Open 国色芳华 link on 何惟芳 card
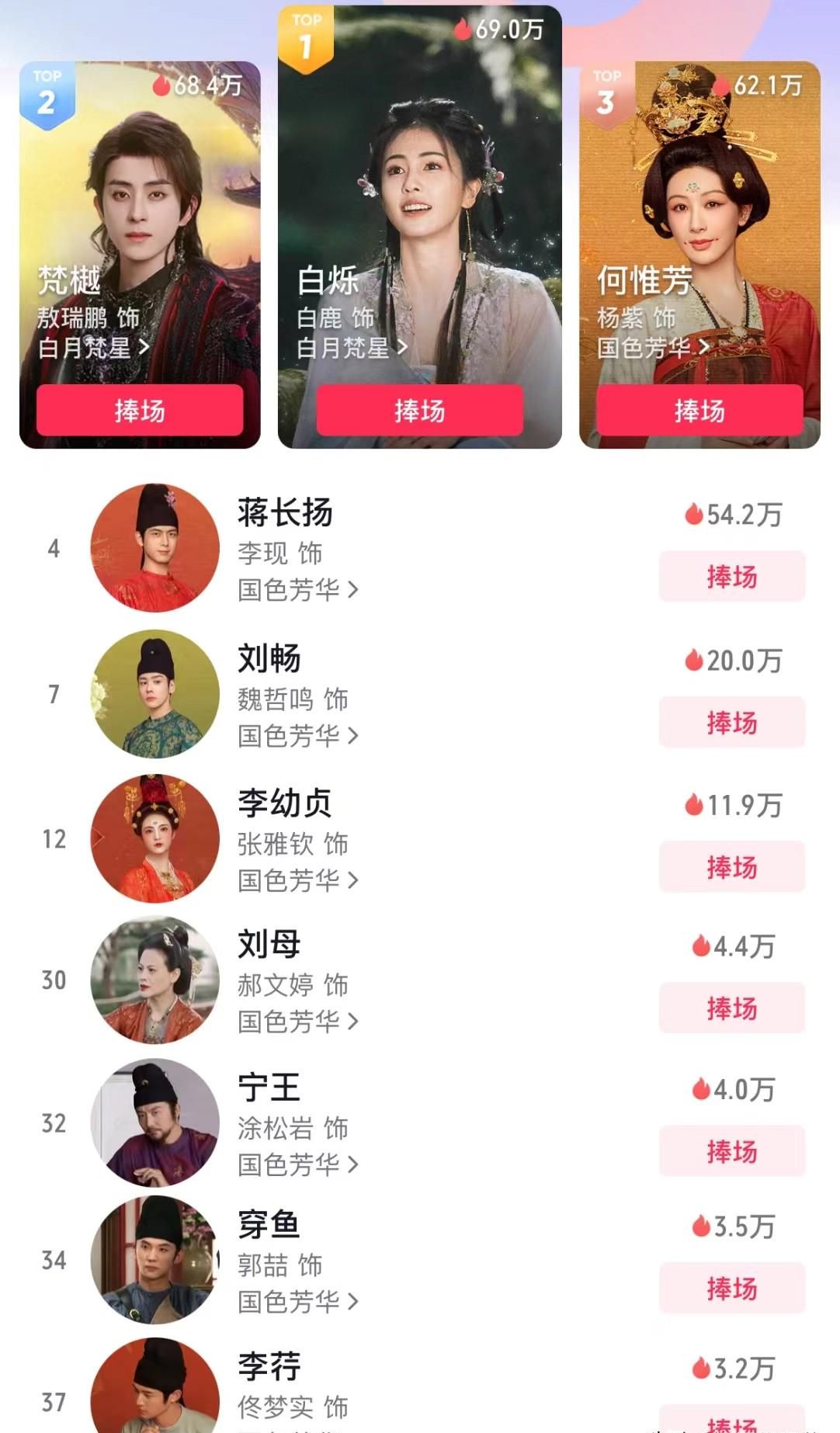Image resolution: width=840 pixels, height=1433 pixels. tap(652, 347)
